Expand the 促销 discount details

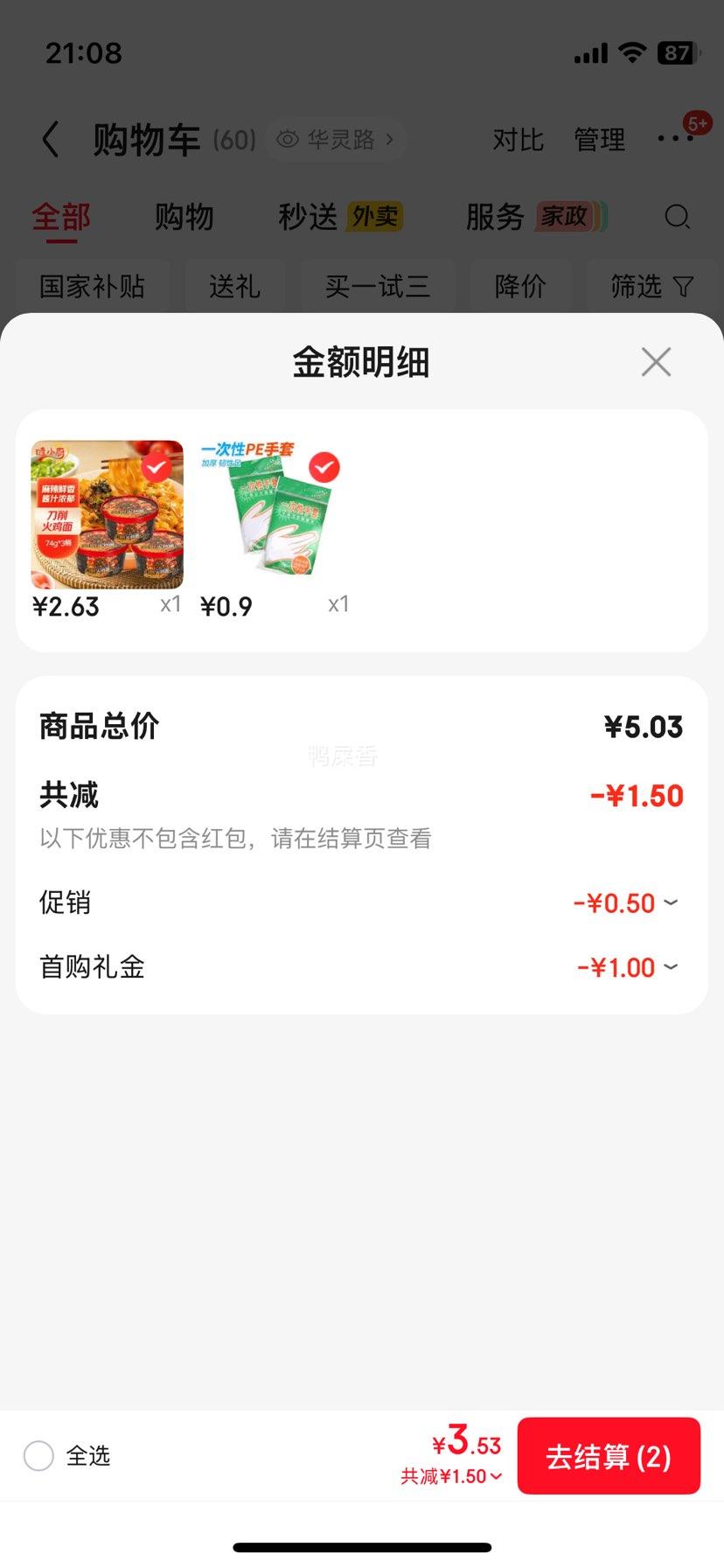pos(672,902)
